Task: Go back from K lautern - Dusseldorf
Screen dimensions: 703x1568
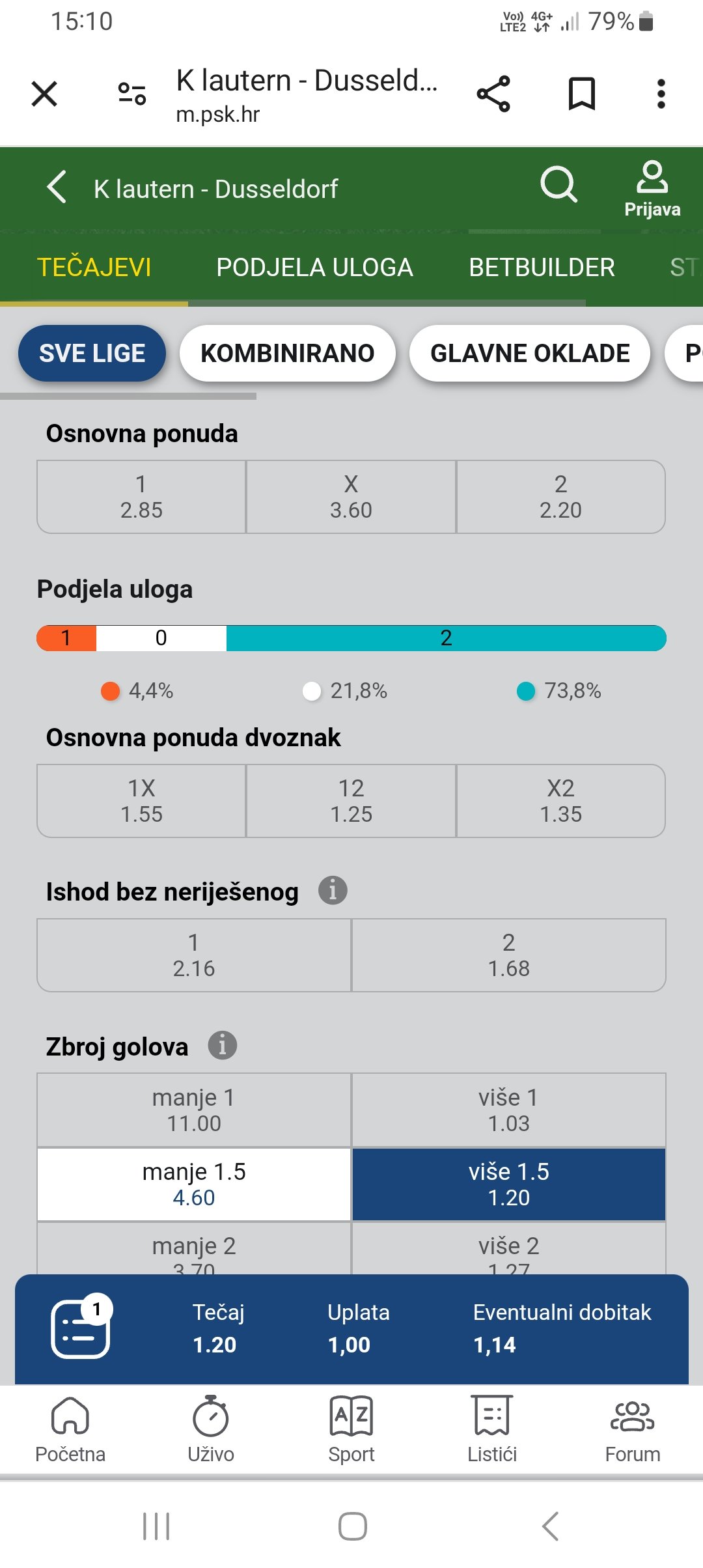Action: [57, 188]
